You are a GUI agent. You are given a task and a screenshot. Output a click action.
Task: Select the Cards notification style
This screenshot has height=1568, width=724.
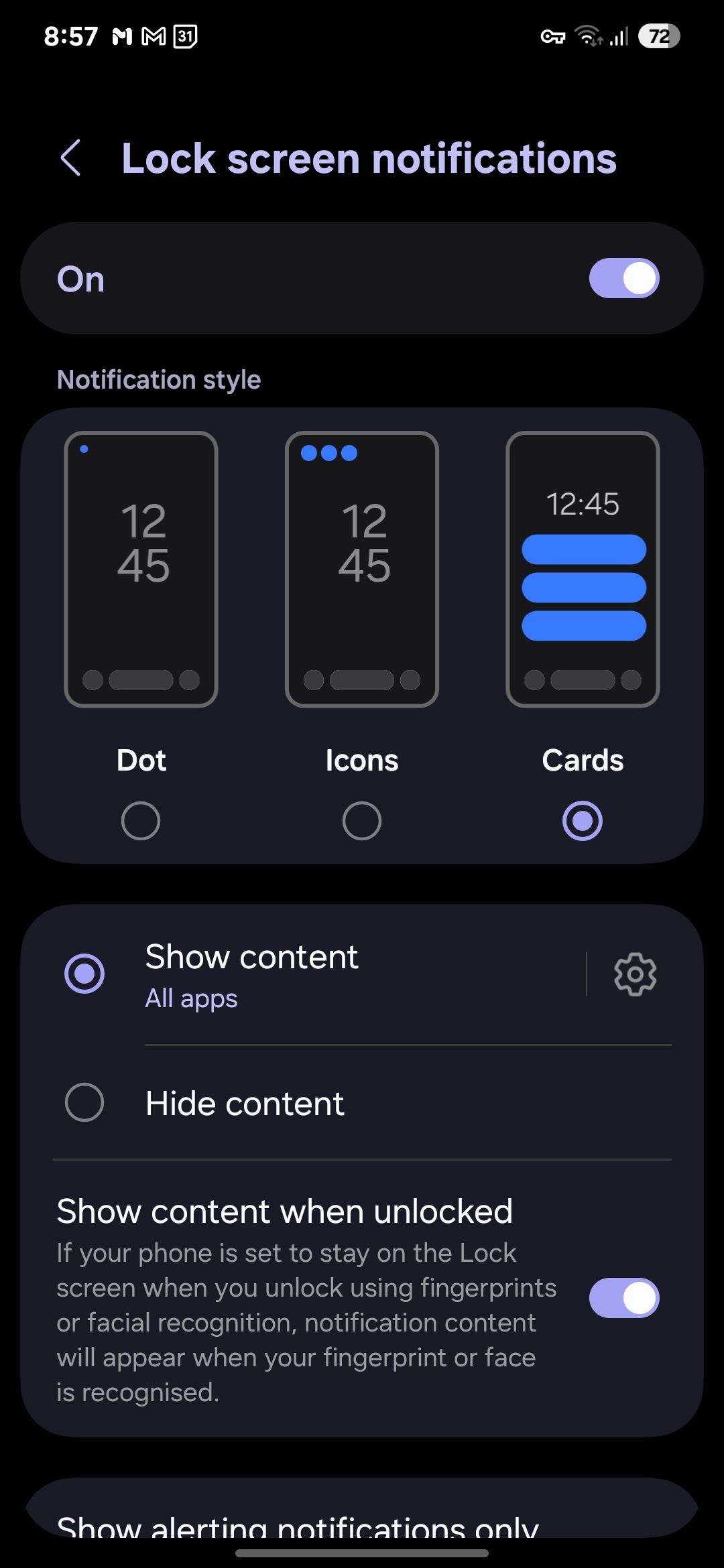581,820
